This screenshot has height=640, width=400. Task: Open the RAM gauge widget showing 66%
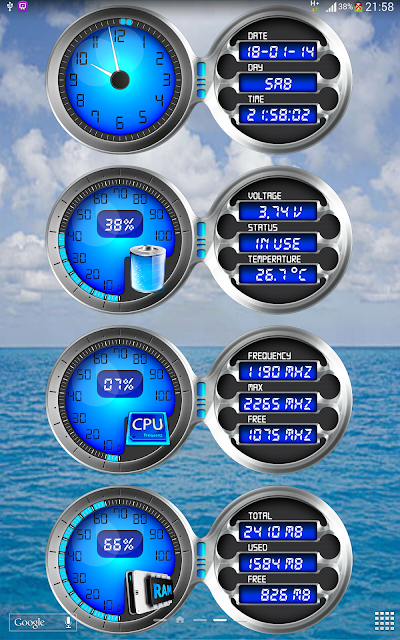coord(120,559)
